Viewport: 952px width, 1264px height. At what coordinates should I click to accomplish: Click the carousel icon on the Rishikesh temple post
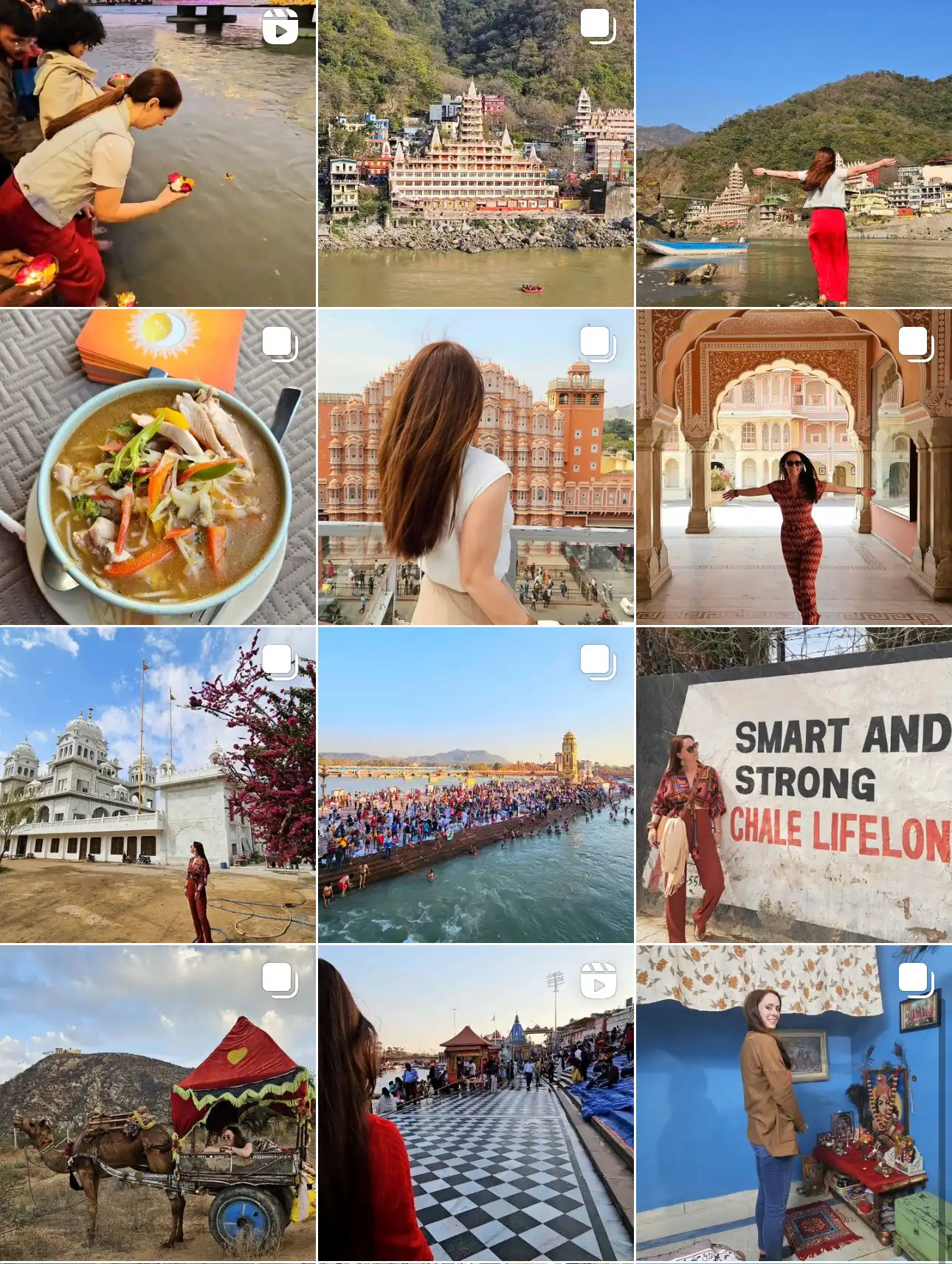coord(599,28)
